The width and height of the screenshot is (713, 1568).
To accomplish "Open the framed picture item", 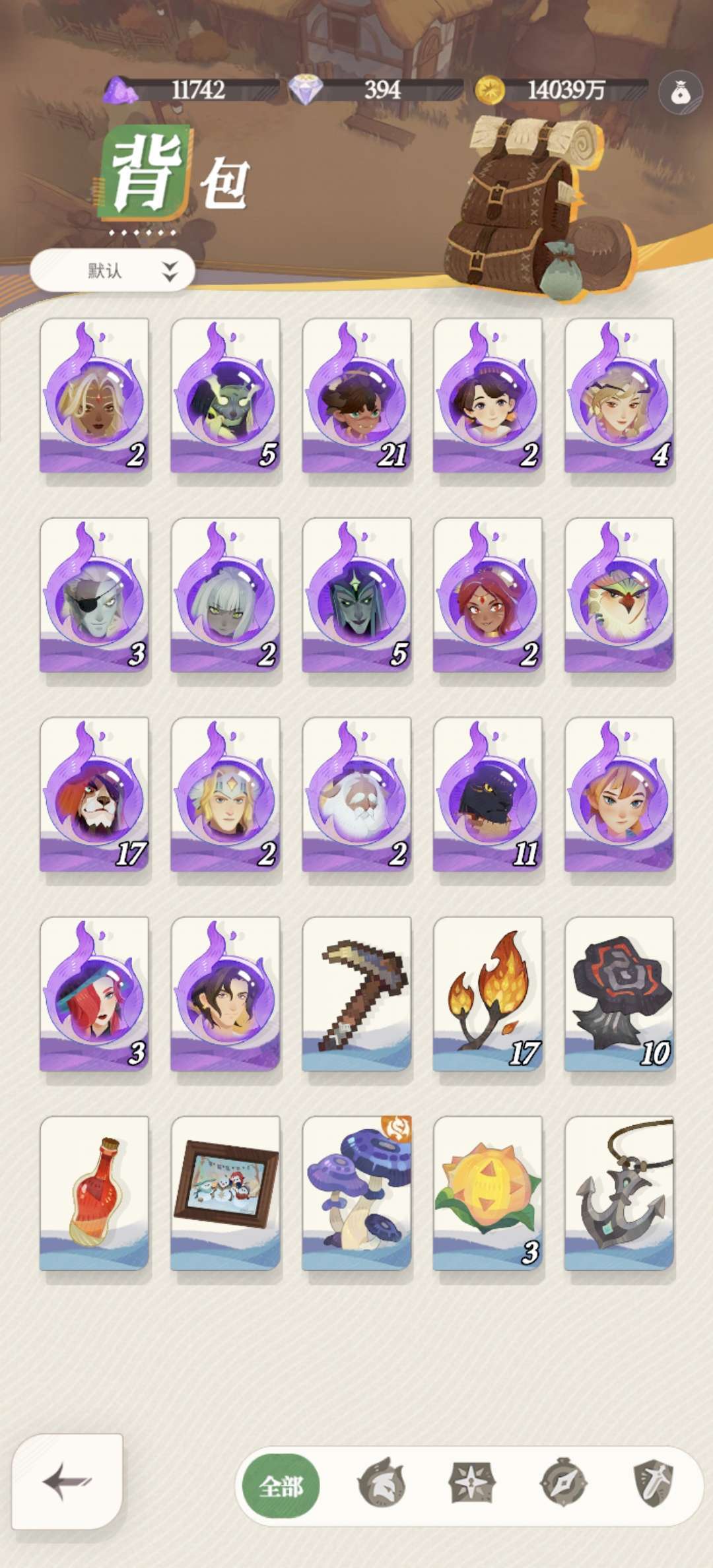I will [x=226, y=1193].
